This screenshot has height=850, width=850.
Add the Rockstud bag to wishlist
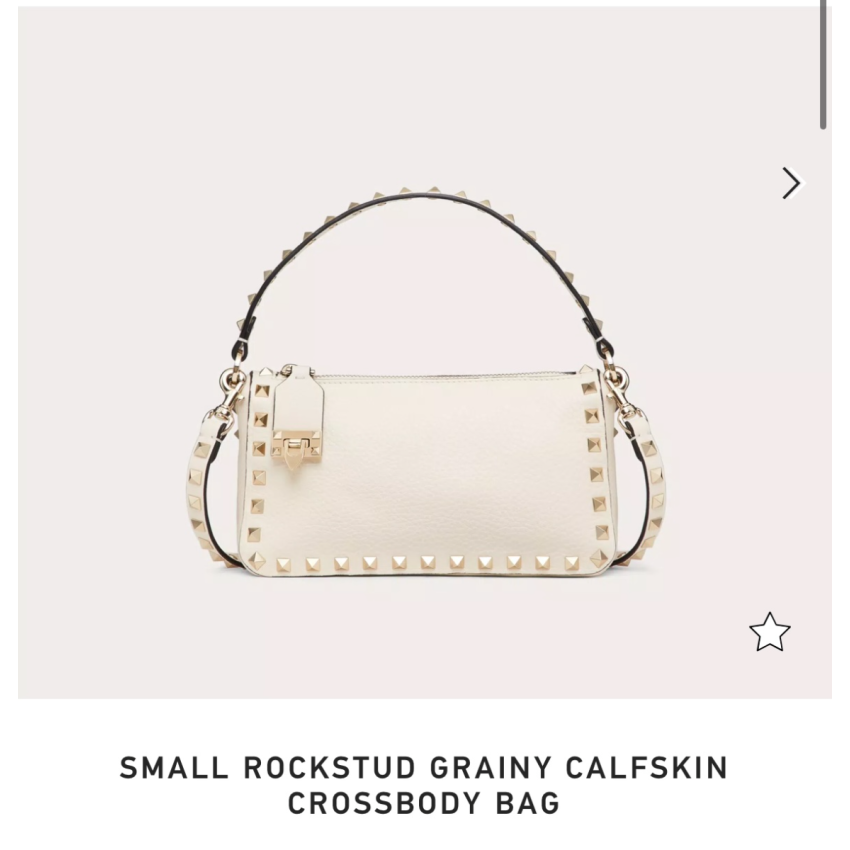click(x=769, y=632)
